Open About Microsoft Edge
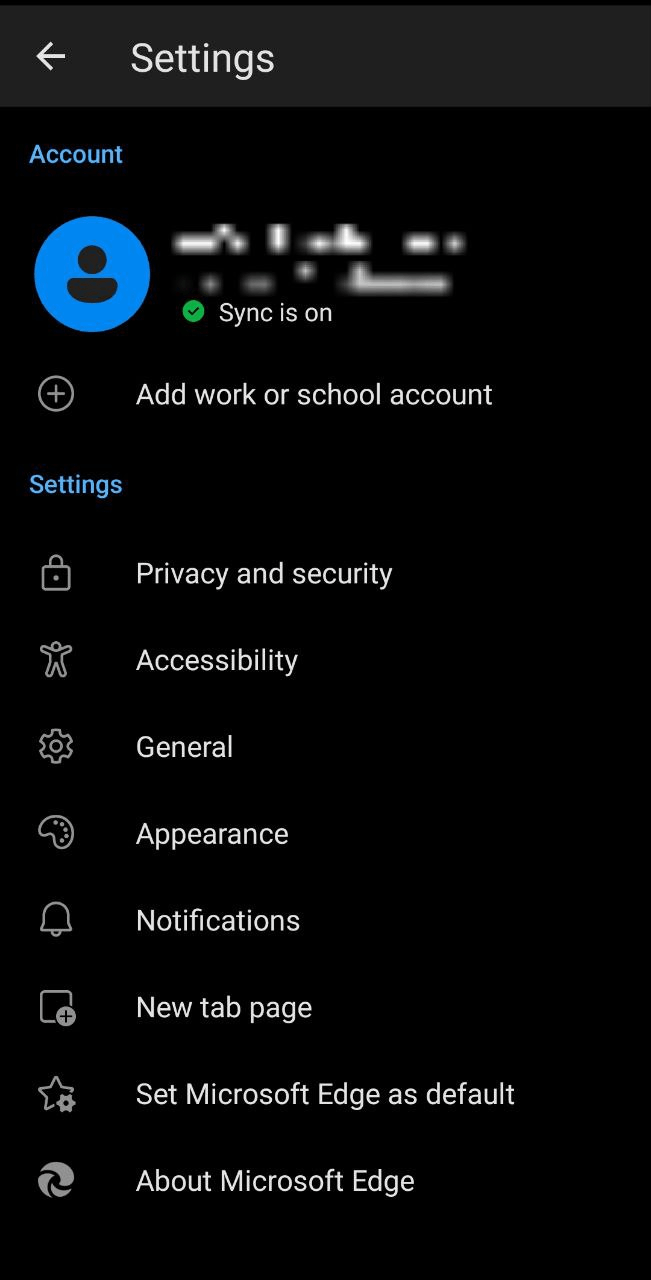Screen dimensions: 651x1280 pyautogui.click(x=275, y=1181)
